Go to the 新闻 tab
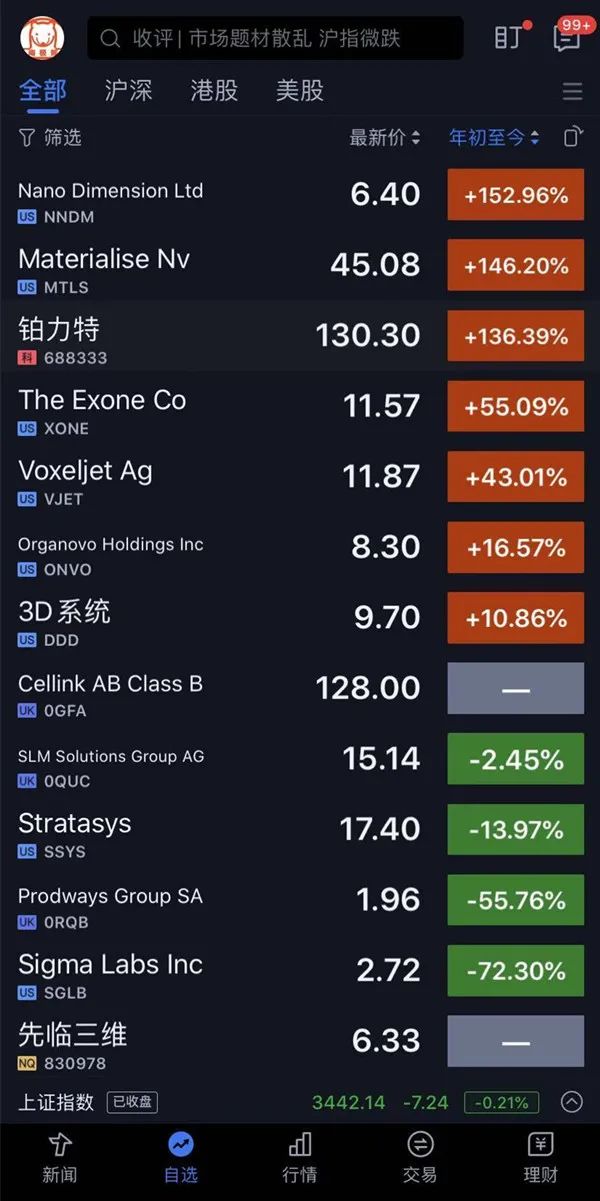Image resolution: width=600 pixels, height=1201 pixels. (x=60, y=1158)
